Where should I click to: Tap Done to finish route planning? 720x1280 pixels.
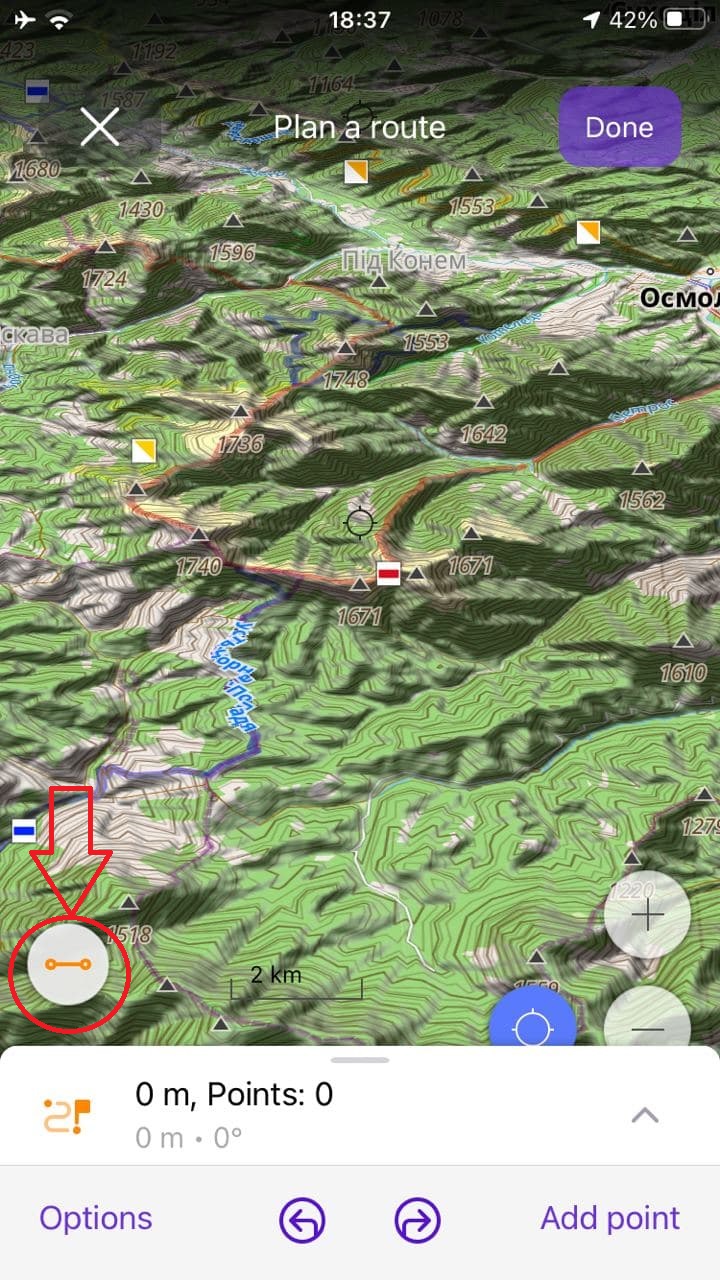point(619,127)
